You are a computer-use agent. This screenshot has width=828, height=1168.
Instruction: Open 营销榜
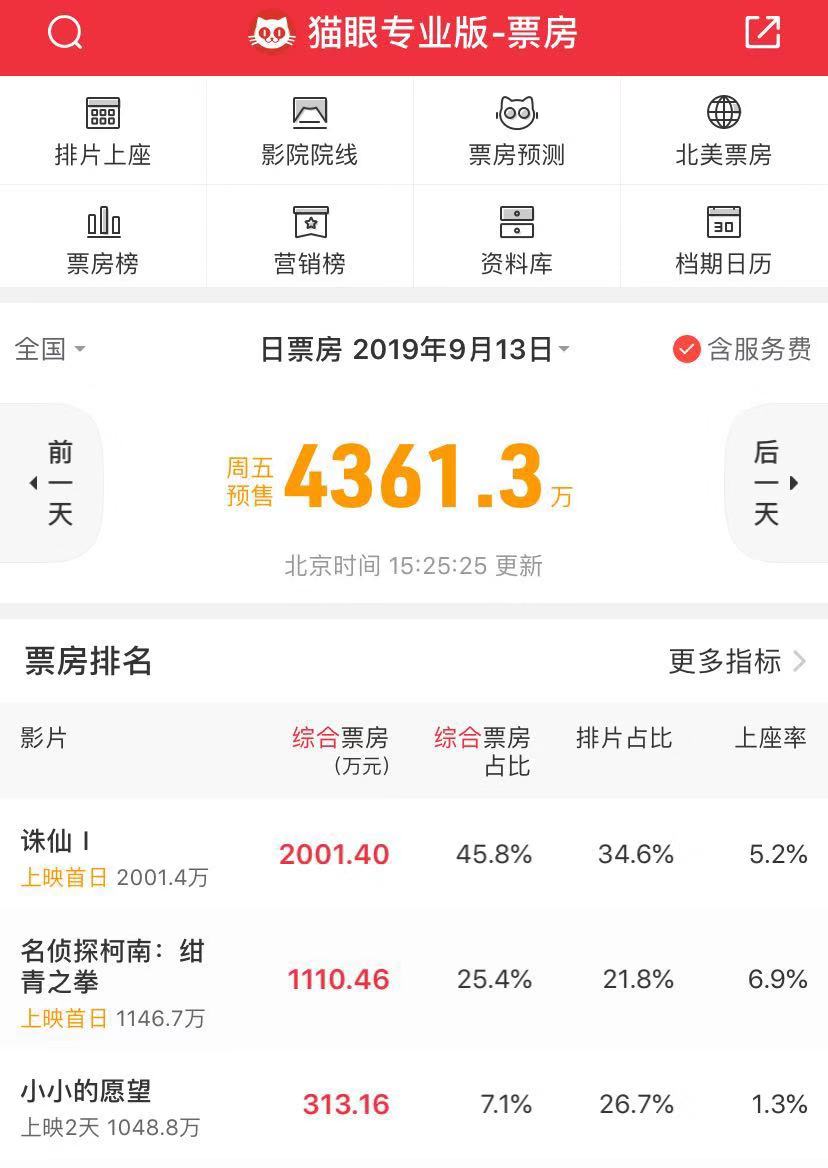tap(310, 240)
